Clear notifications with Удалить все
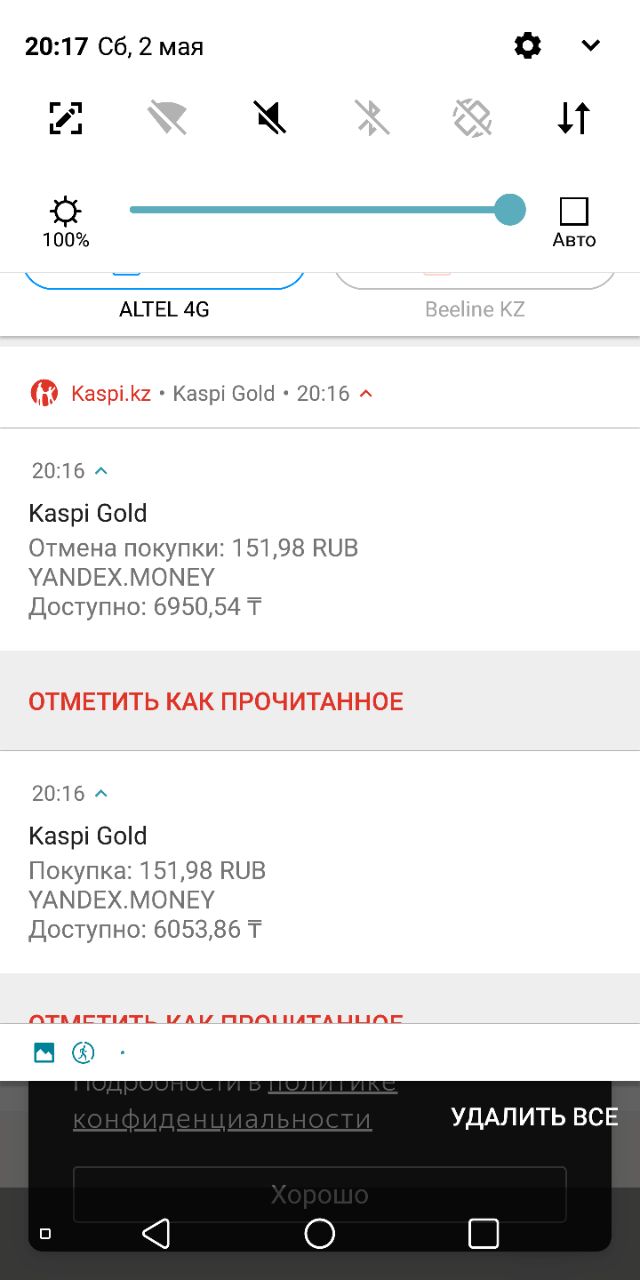The image size is (640, 1280). click(x=534, y=1117)
